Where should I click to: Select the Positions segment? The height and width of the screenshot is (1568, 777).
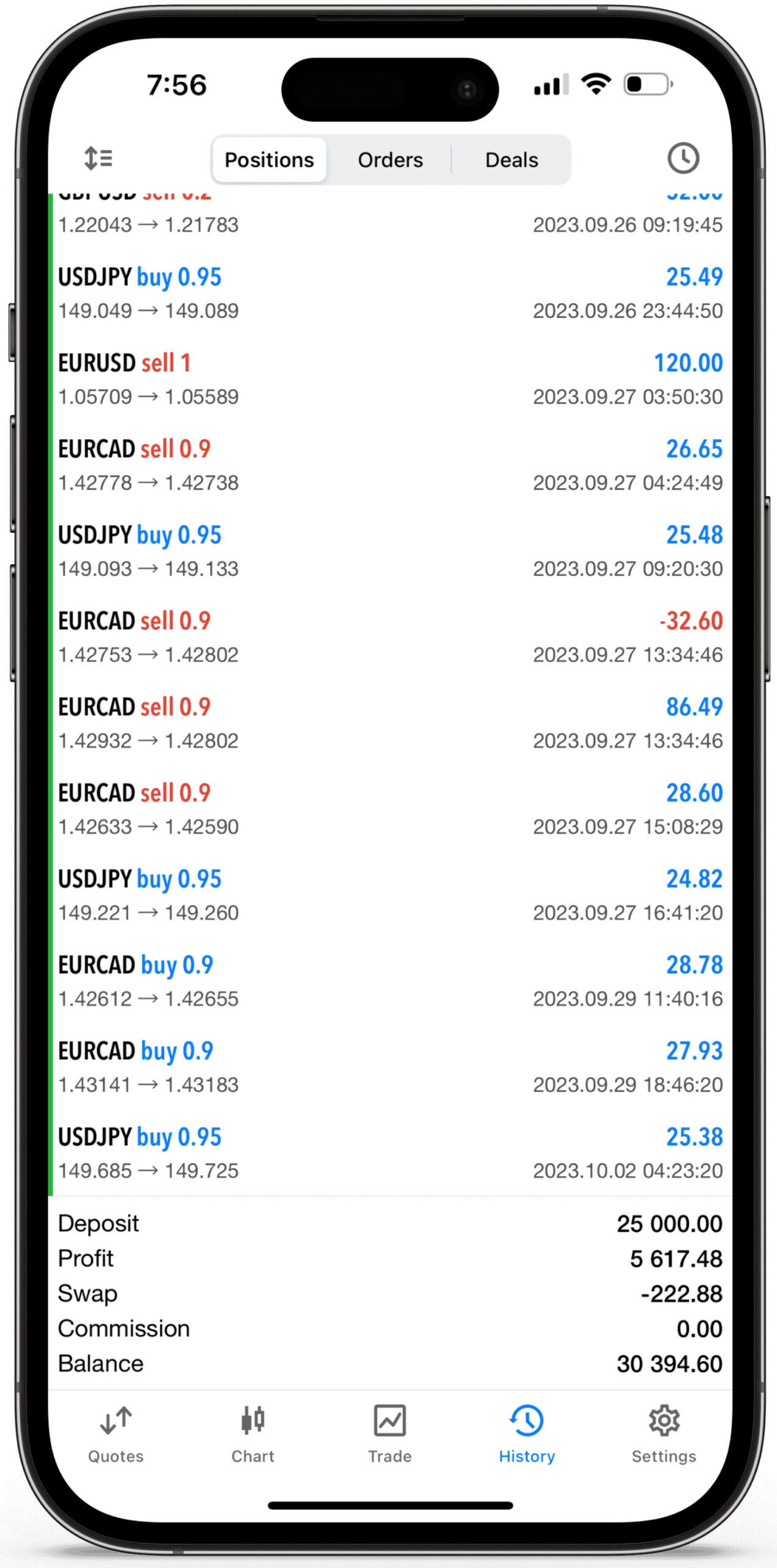click(x=269, y=160)
